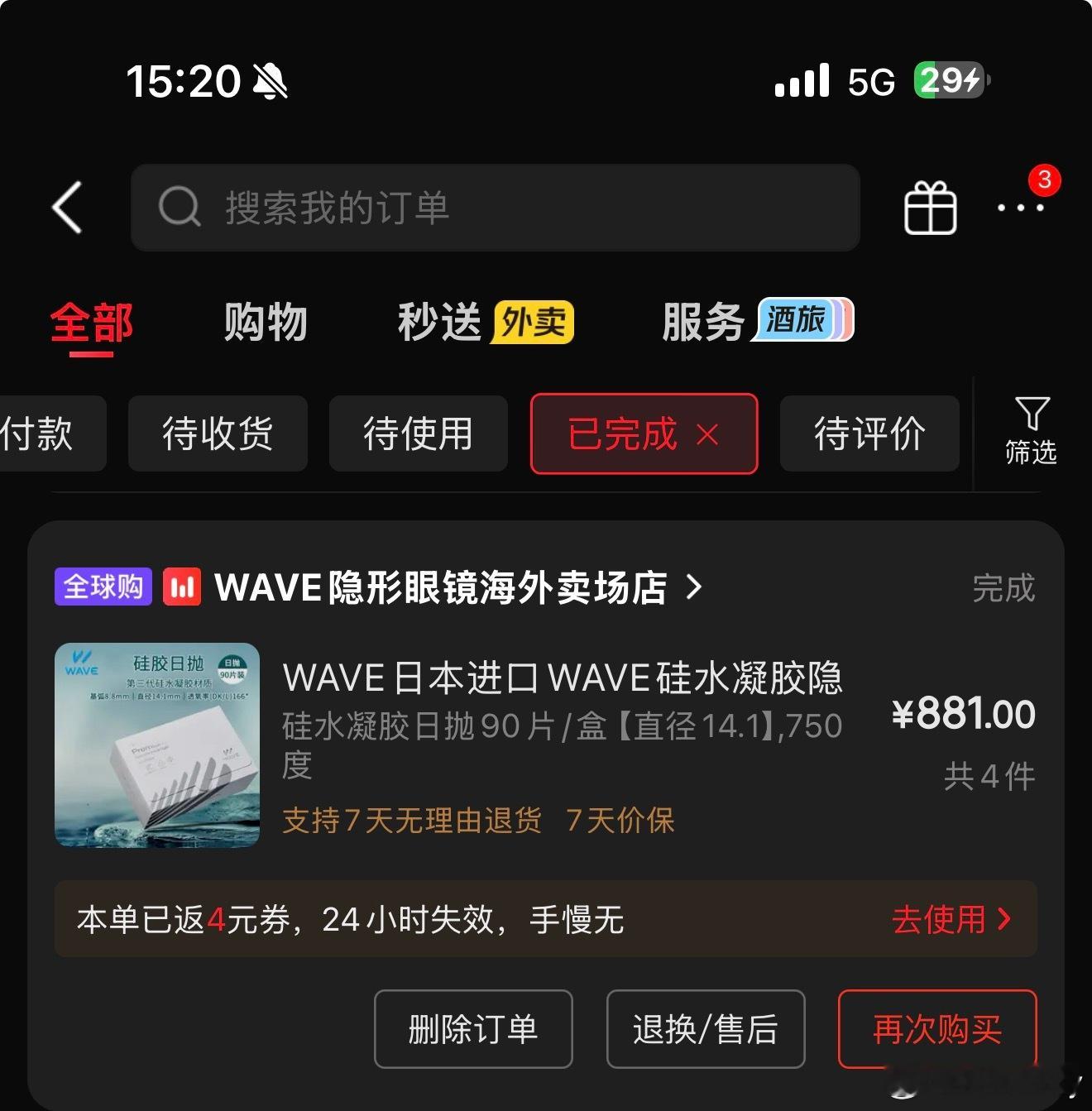The height and width of the screenshot is (1111, 1092).
Task: Tap the 删除订单 delete order button
Action: tap(472, 1030)
